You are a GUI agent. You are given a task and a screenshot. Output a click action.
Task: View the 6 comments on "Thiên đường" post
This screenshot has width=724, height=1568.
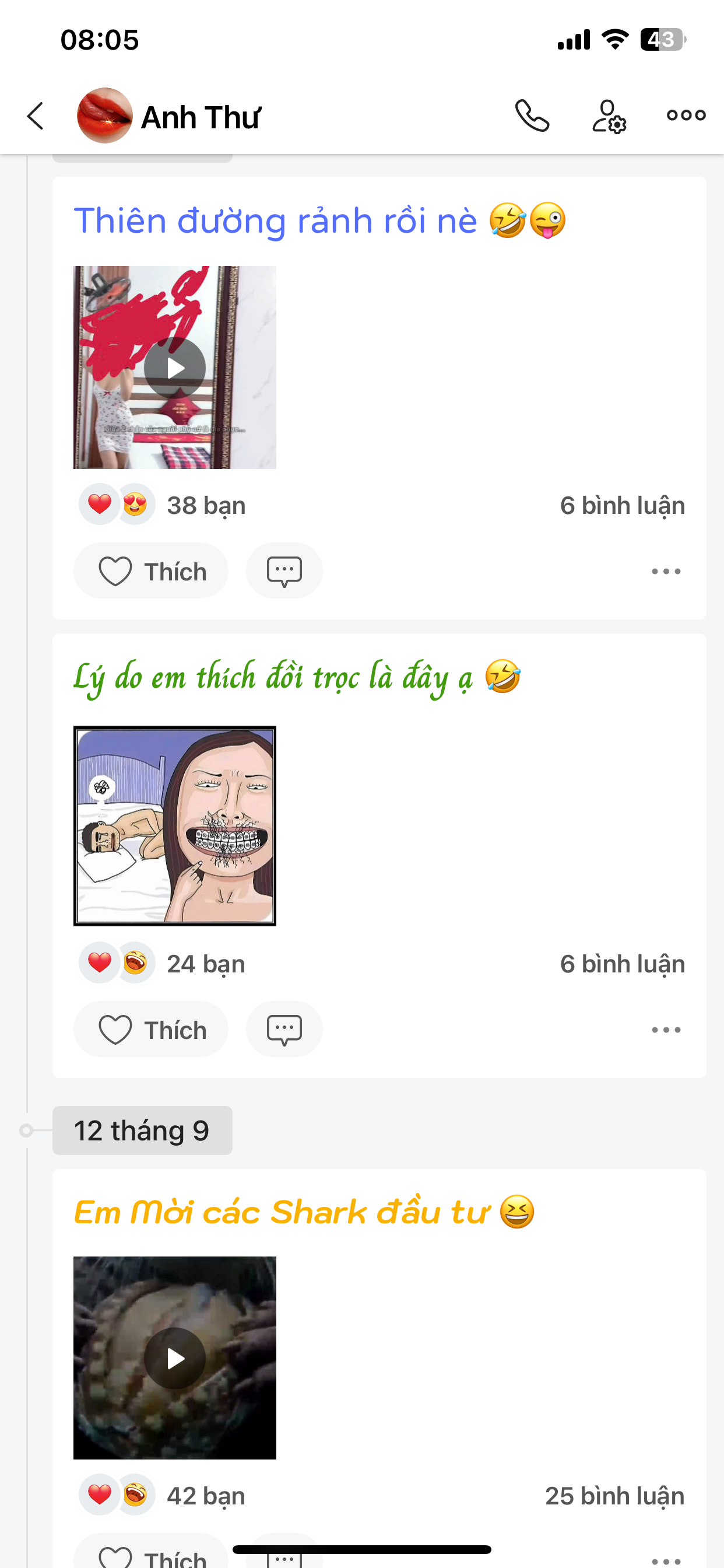click(622, 505)
